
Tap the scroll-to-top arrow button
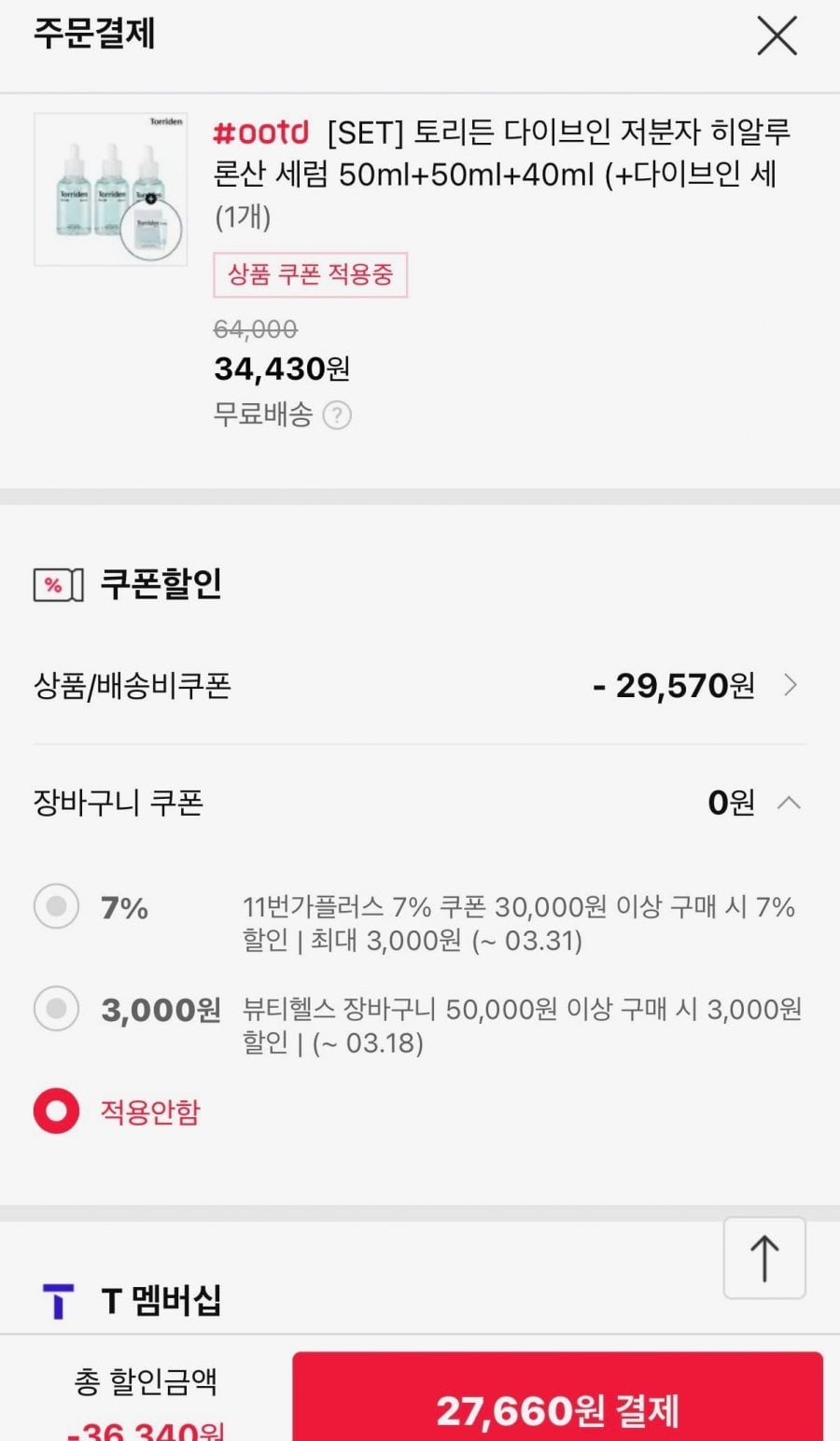click(x=764, y=1258)
